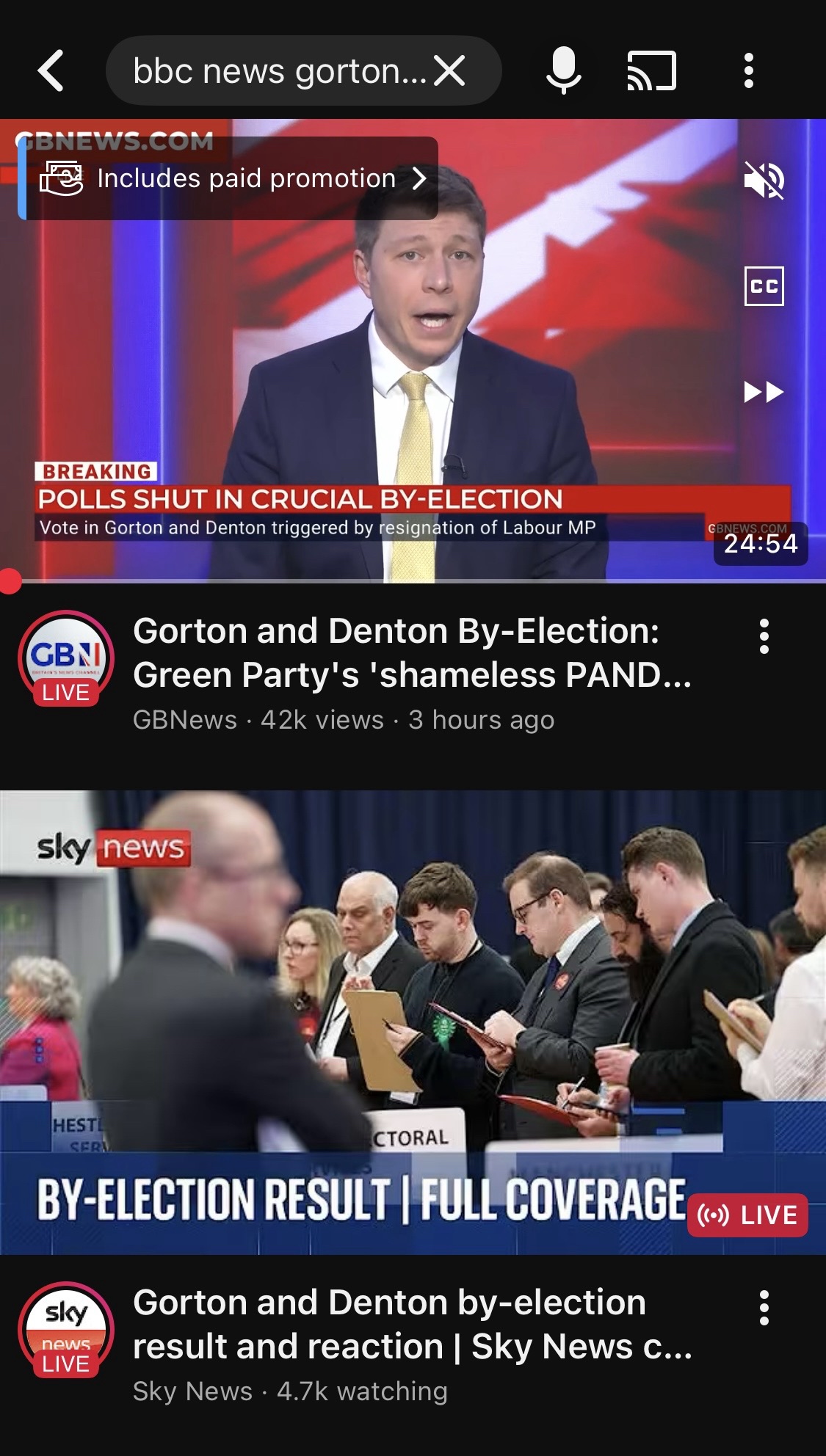Play Sky News by-election result live stream
826x1456 pixels.
(x=413, y=1022)
